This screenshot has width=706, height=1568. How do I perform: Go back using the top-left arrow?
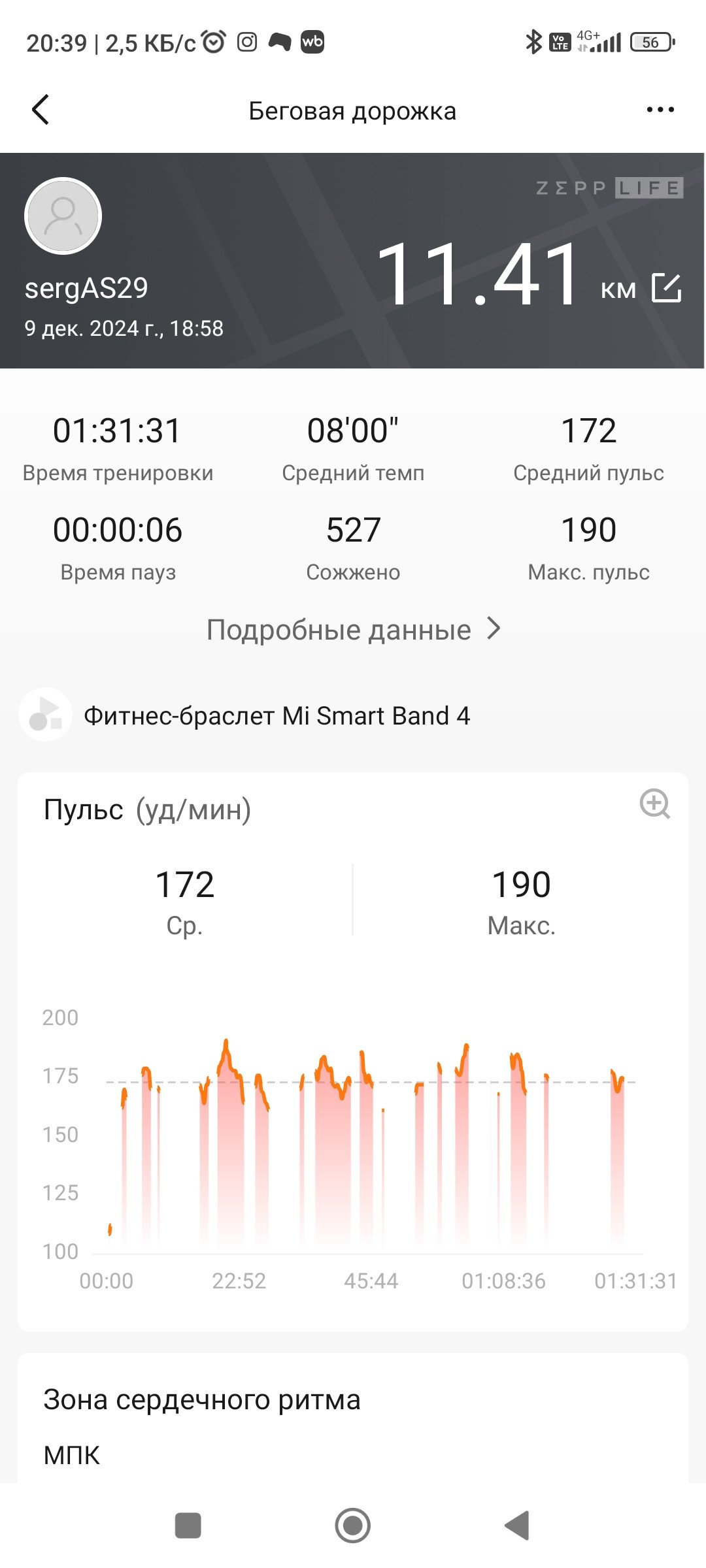[41, 110]
